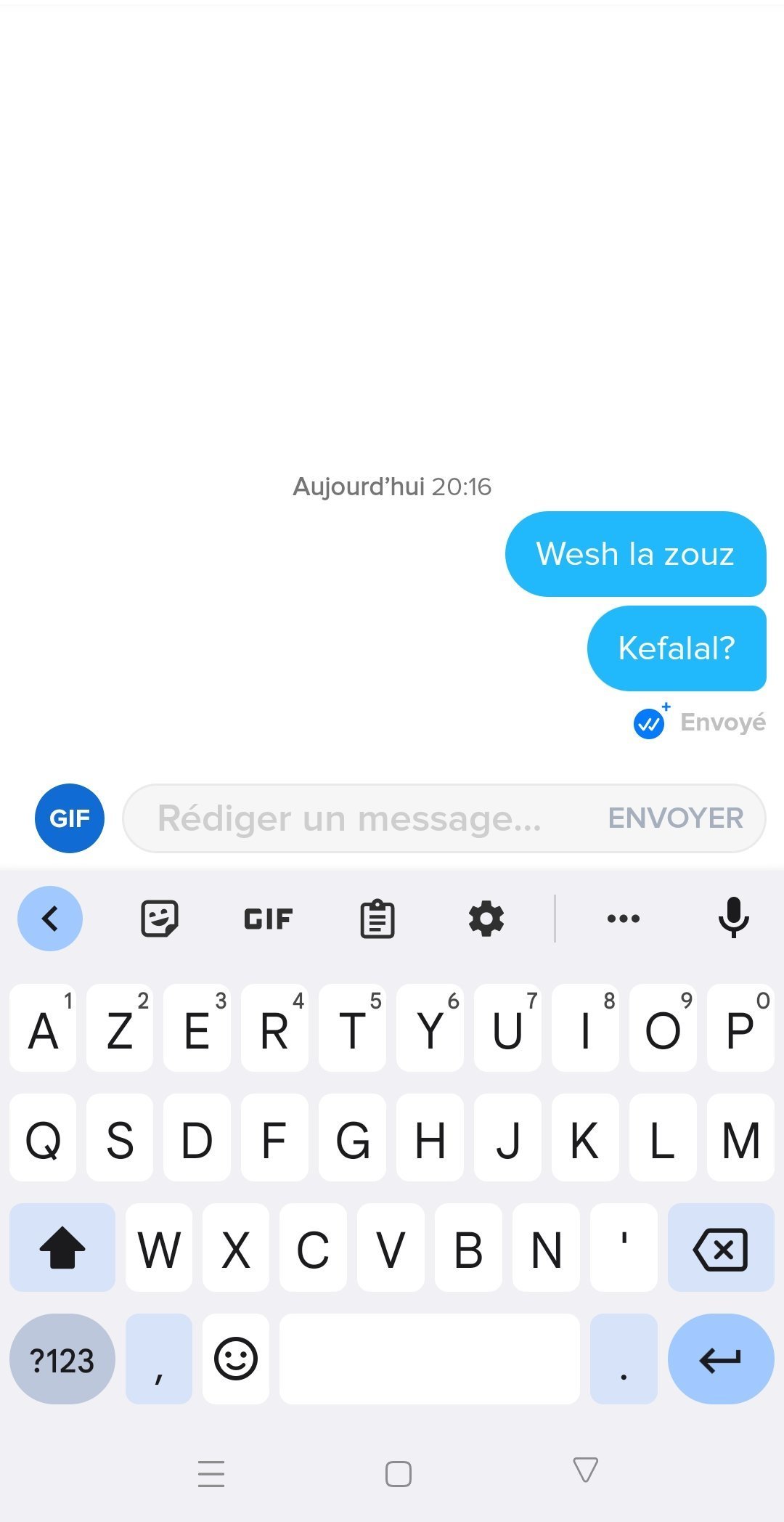
Task: Open keyboard settings gear
Action: tap(486, 919)
